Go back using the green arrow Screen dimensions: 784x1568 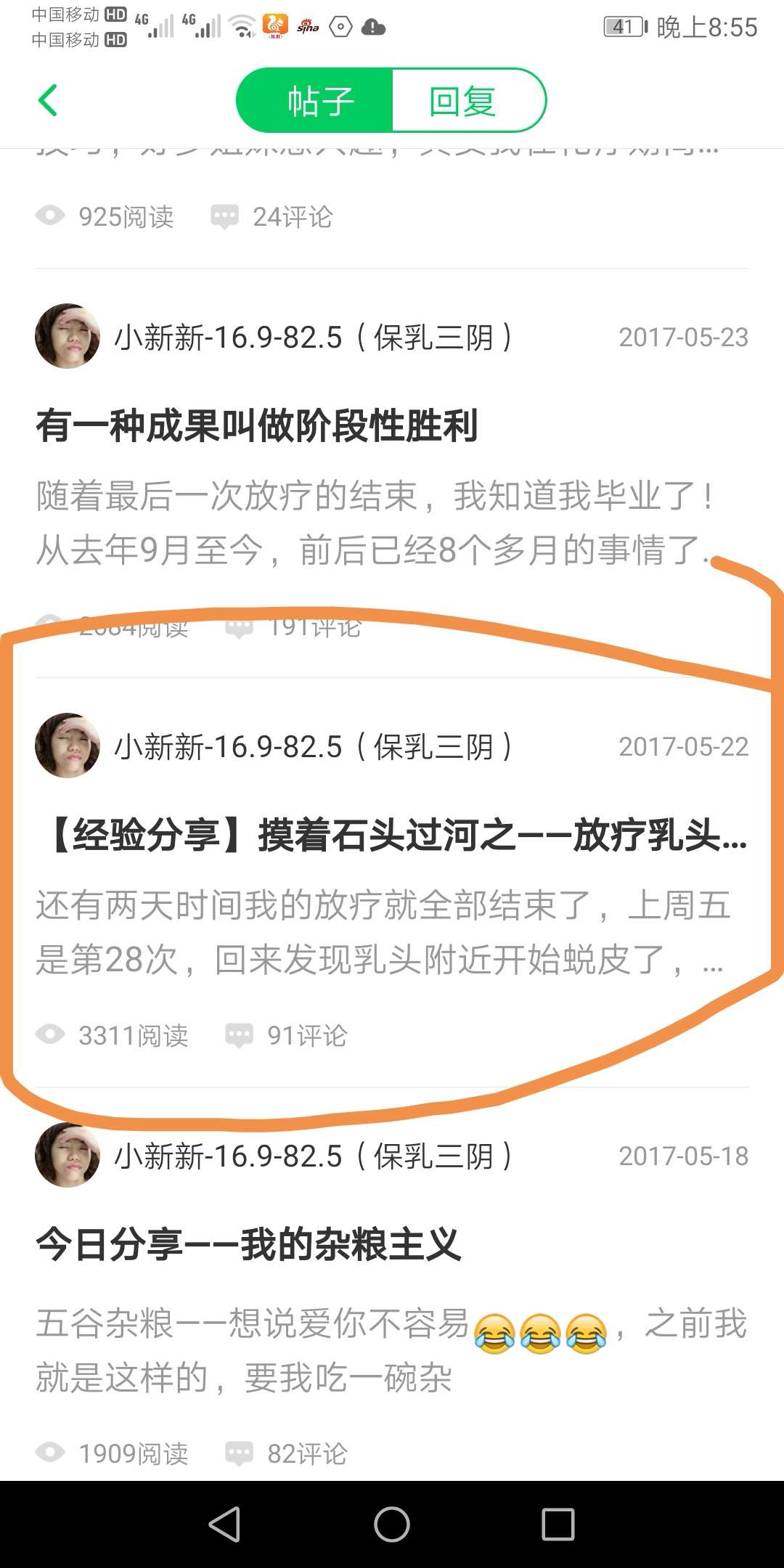click(48, 100)
